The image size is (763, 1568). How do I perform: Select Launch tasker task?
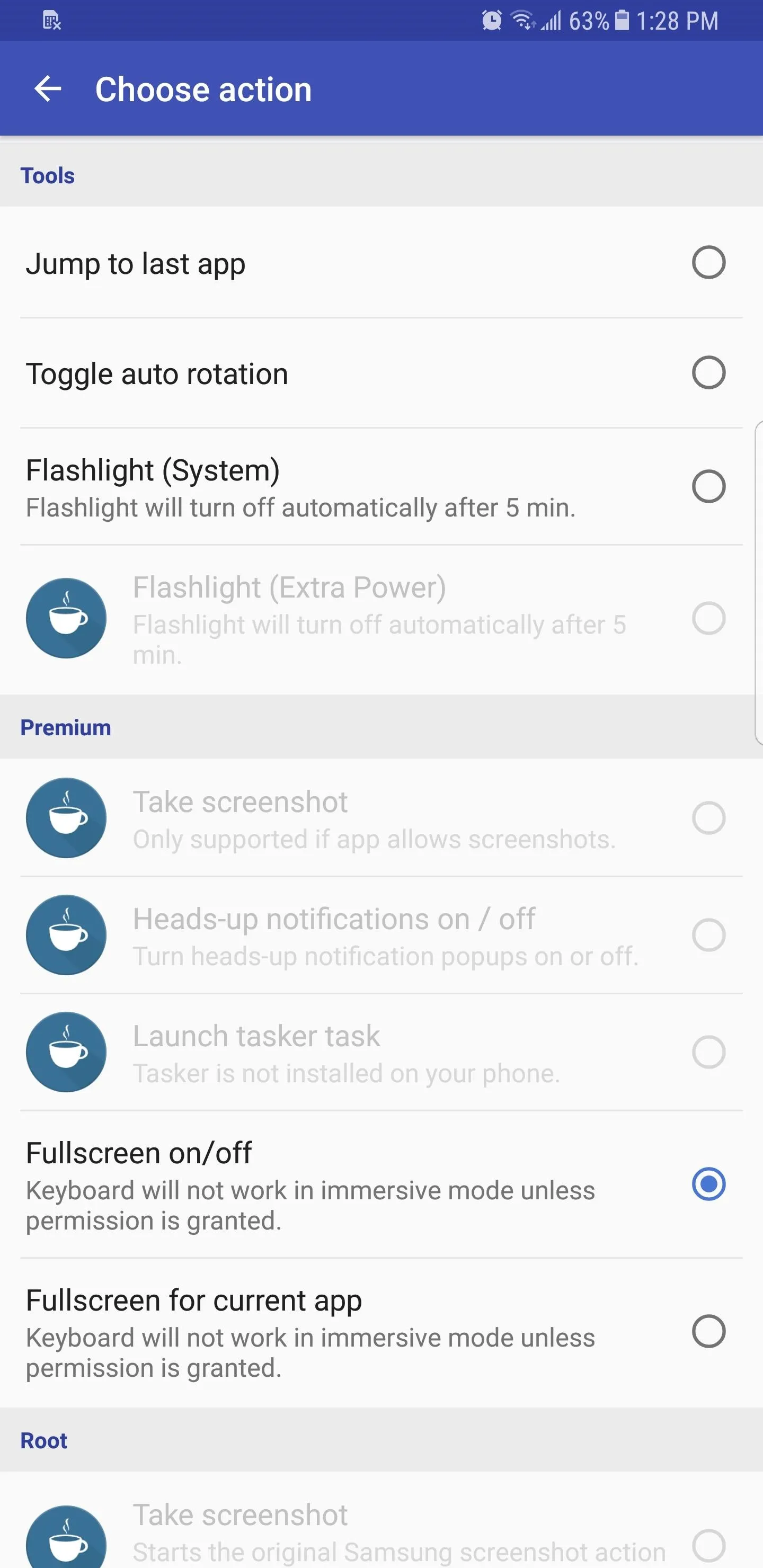coord(381,1052)
